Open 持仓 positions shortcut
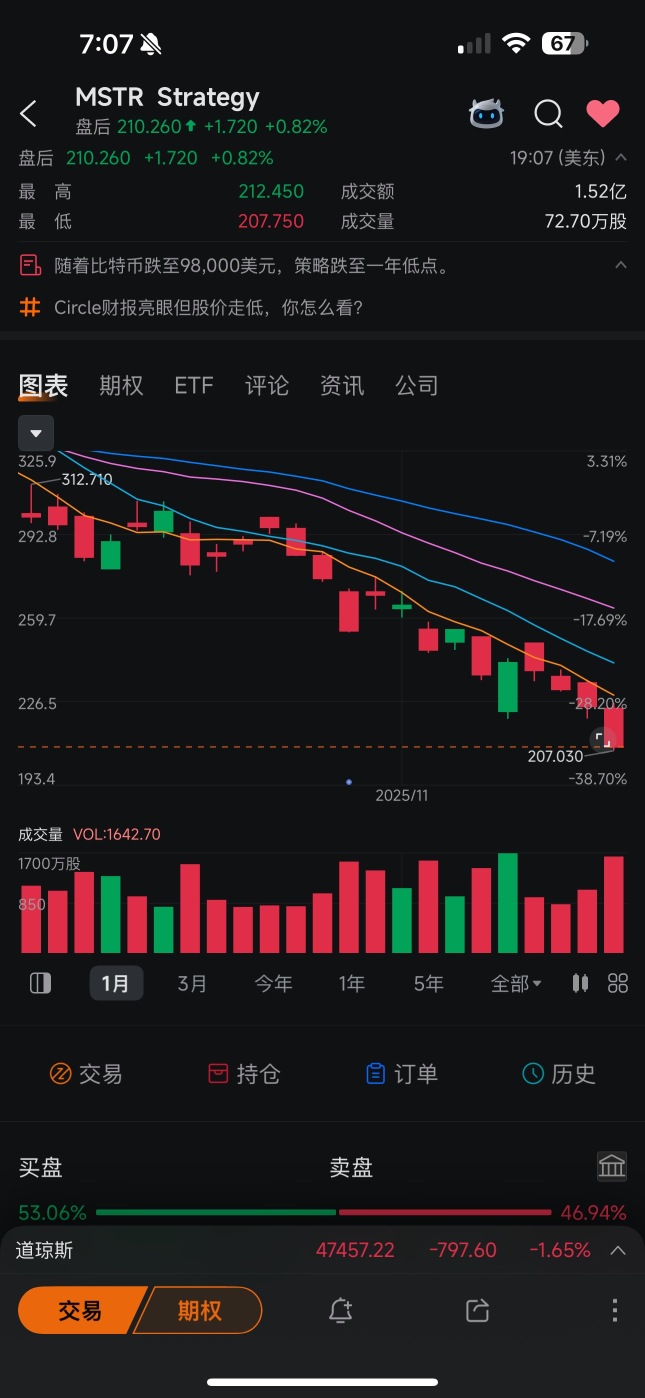Viewport: 645px width, 1398px height. [x=244, y=1073]
